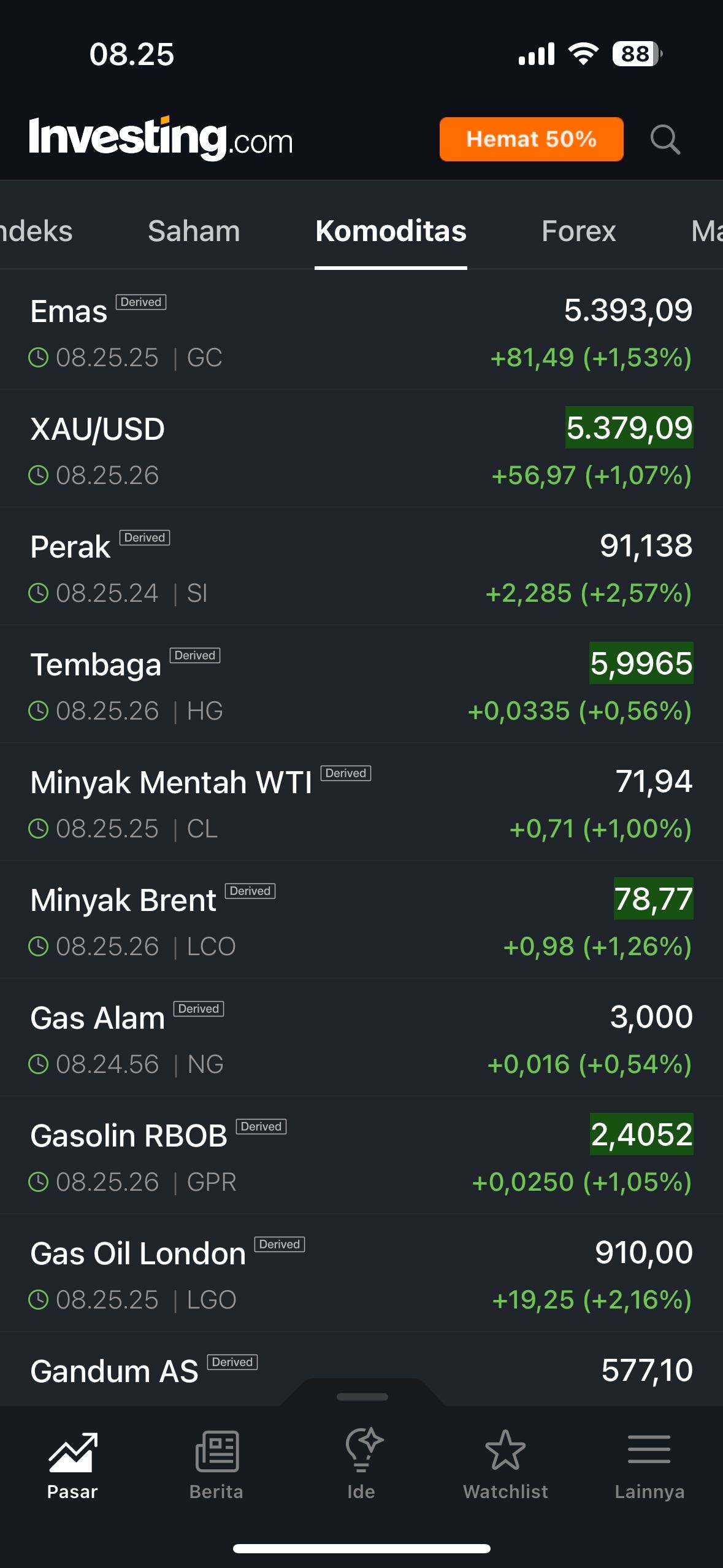Open the Gandum AS row
Viewport: 723px width, 1568px height.
(x=361, y=1372)
